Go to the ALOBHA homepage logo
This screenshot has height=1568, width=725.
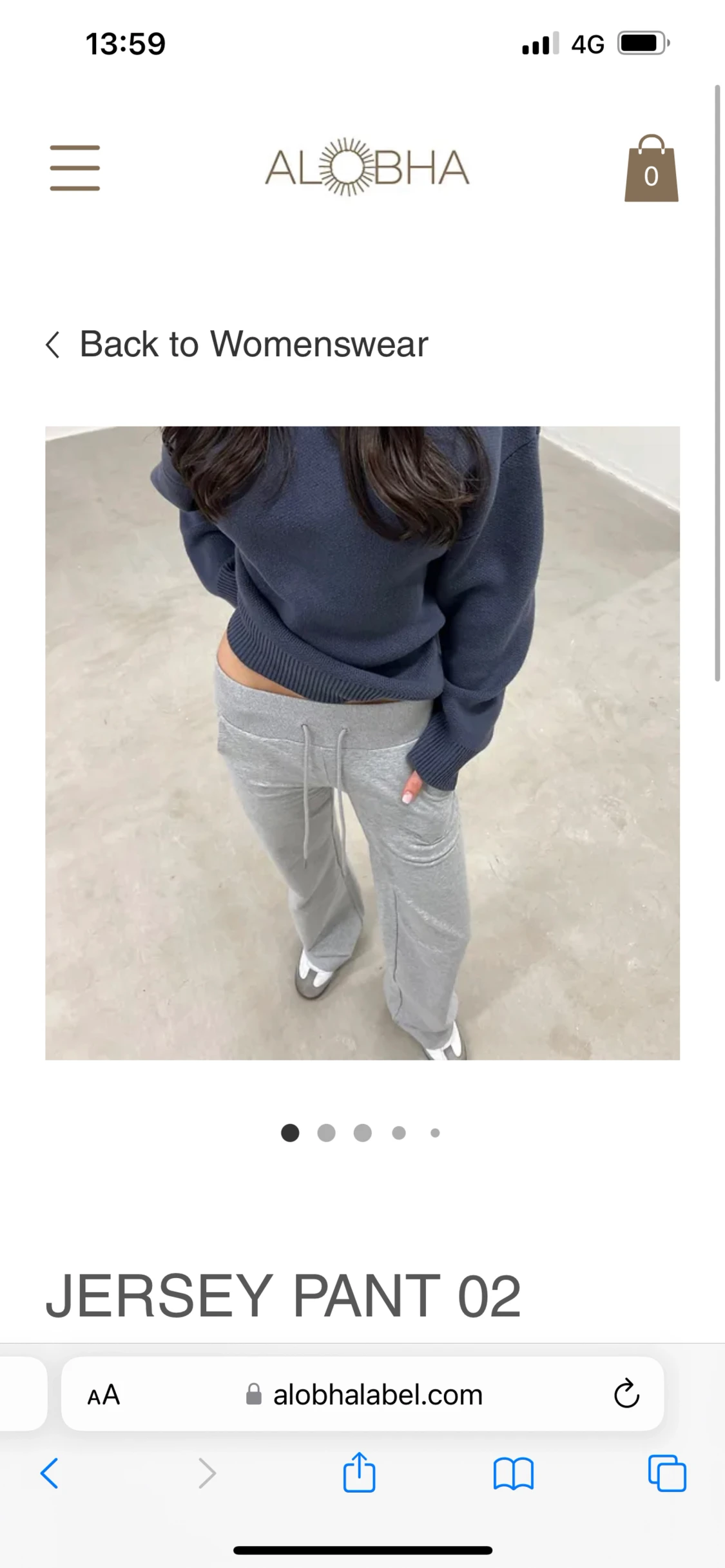pyautogui.click(x=367, y=167)
